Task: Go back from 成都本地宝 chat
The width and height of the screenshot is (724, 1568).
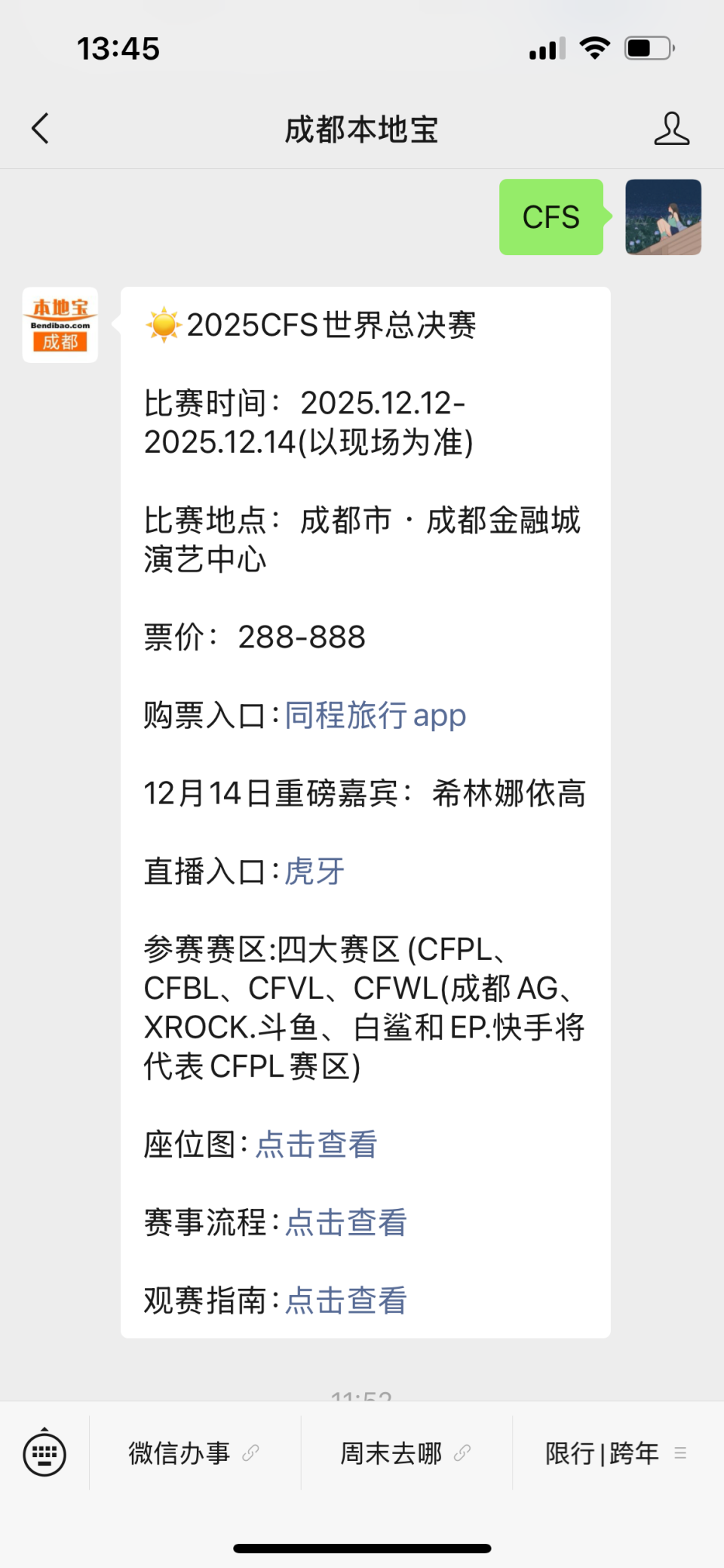Action: pos(41,128)
